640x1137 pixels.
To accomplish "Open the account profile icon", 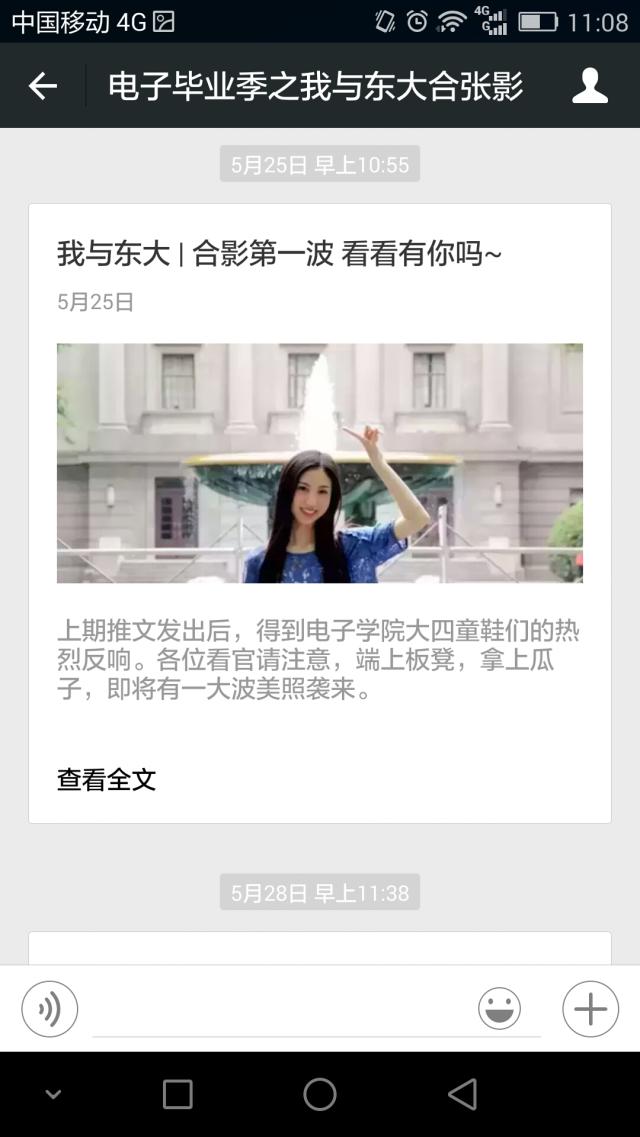I will [590, 87].
